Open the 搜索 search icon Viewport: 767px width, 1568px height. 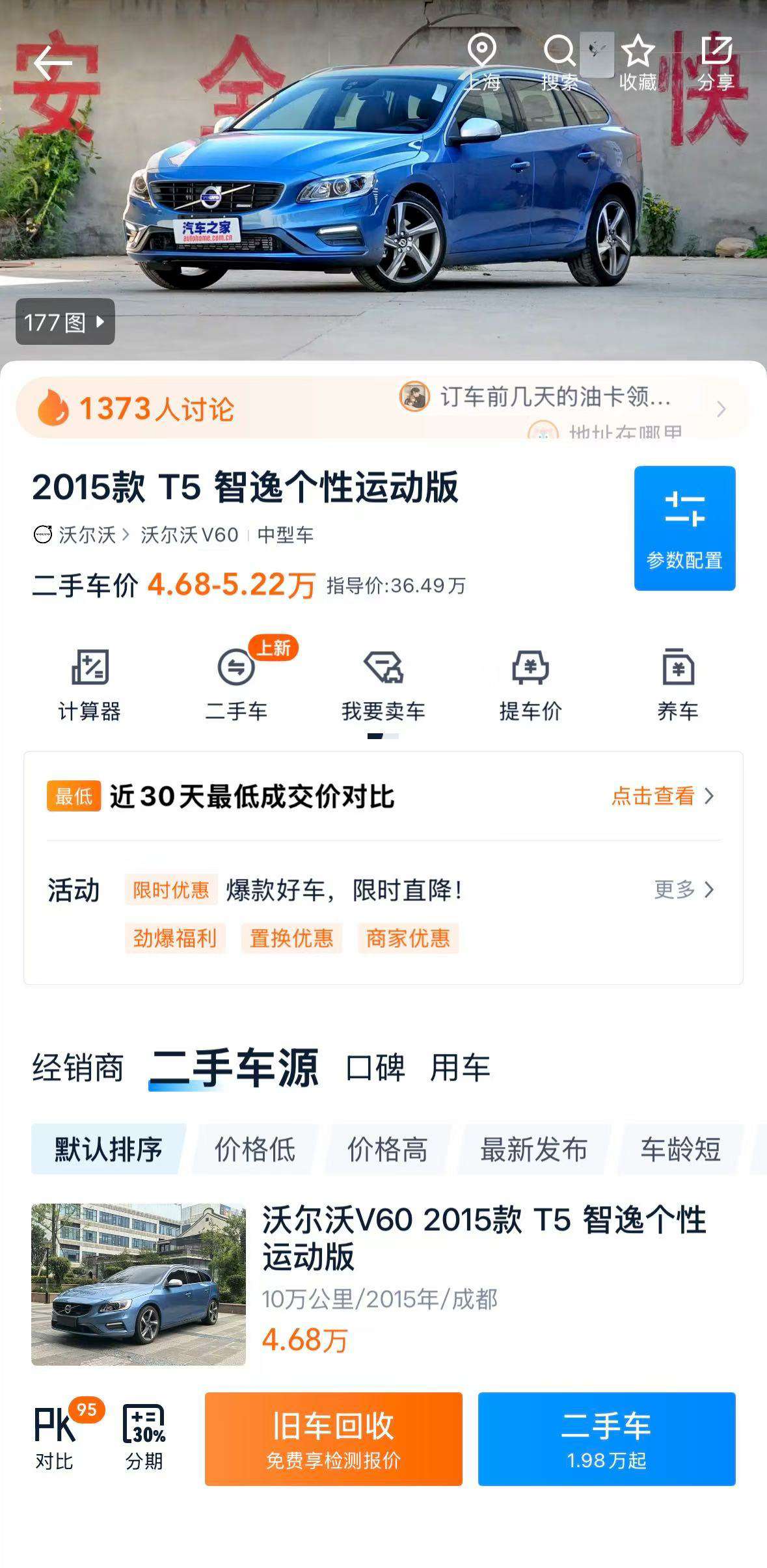(x=559, y=64)
